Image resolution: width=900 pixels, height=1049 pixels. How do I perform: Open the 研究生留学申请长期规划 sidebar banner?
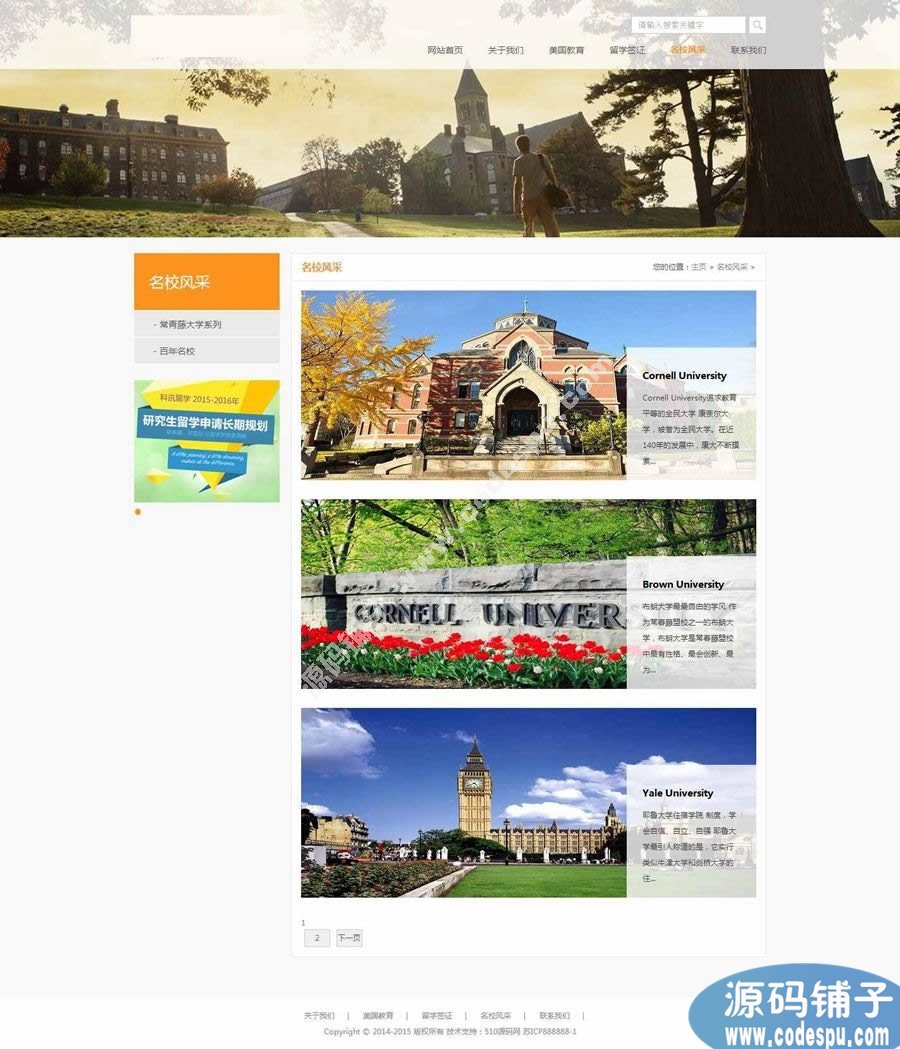(x=207, y=440)
